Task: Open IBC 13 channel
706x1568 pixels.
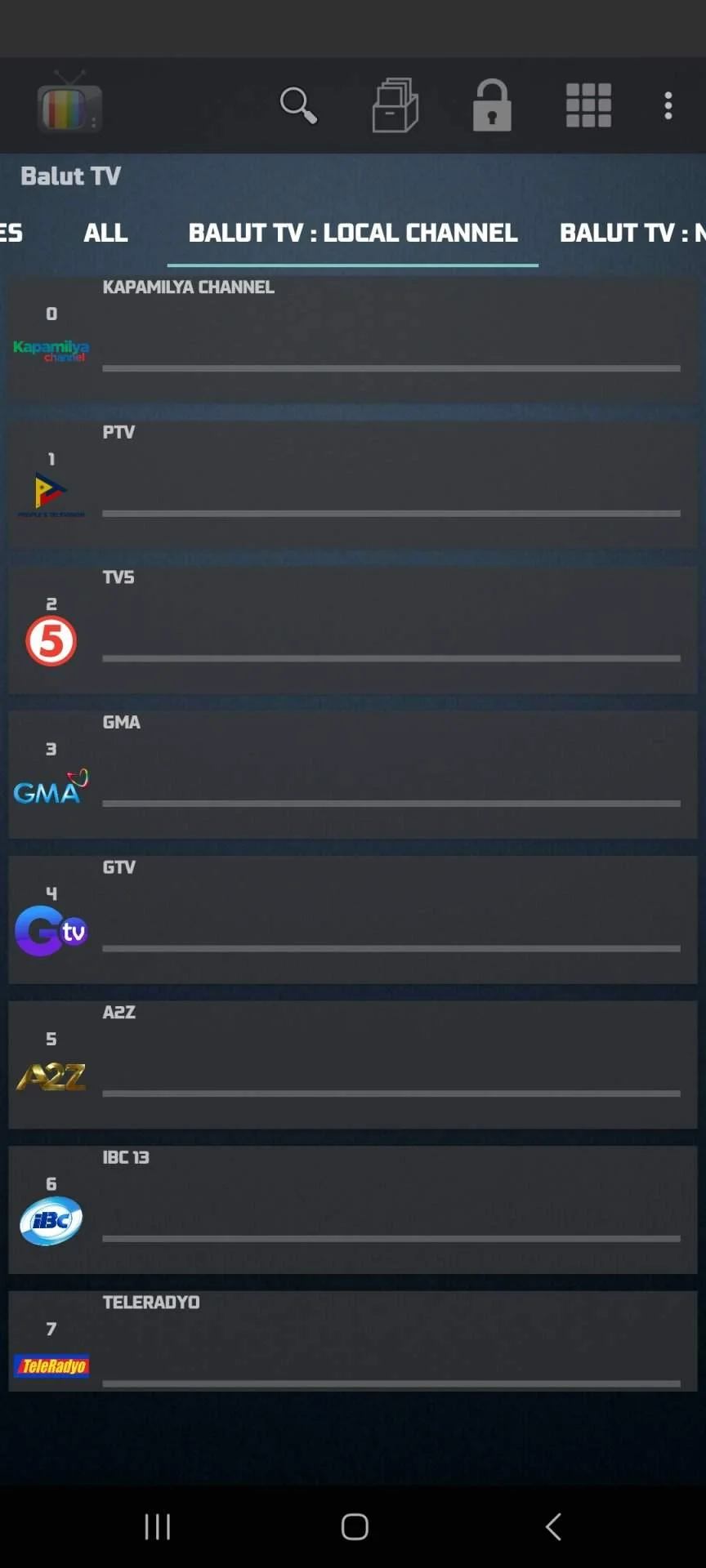Action: pyautogui.click(x=353, y=1209)
